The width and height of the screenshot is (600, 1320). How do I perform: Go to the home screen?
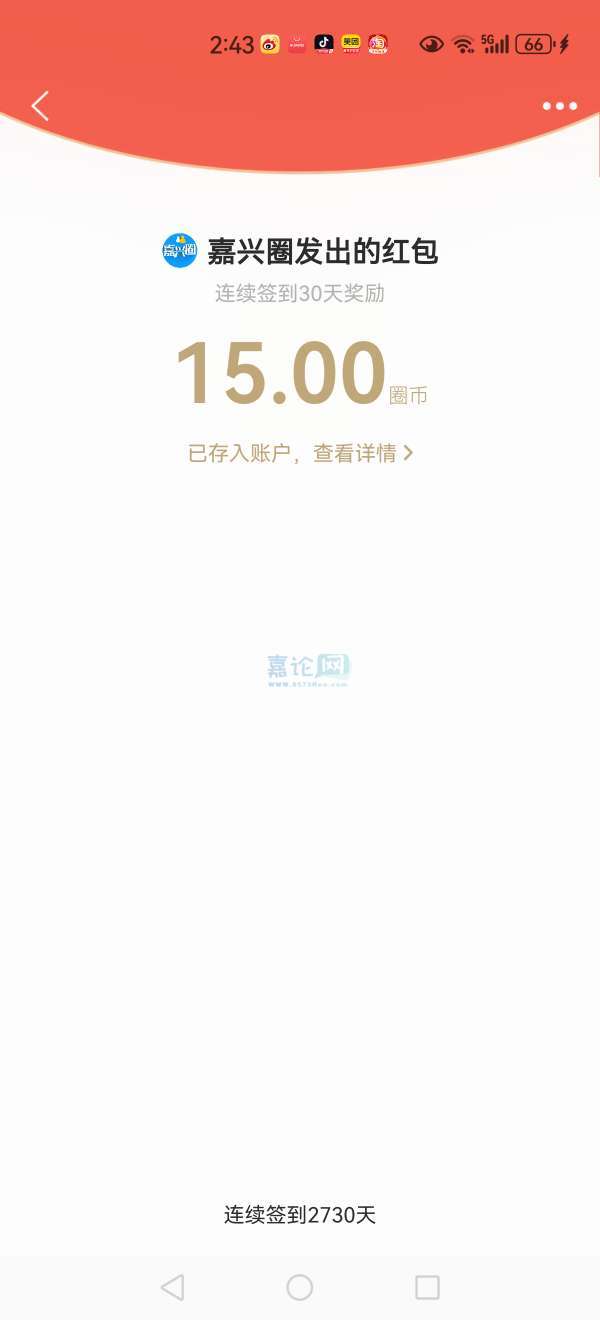click(x=300, y=1287)
